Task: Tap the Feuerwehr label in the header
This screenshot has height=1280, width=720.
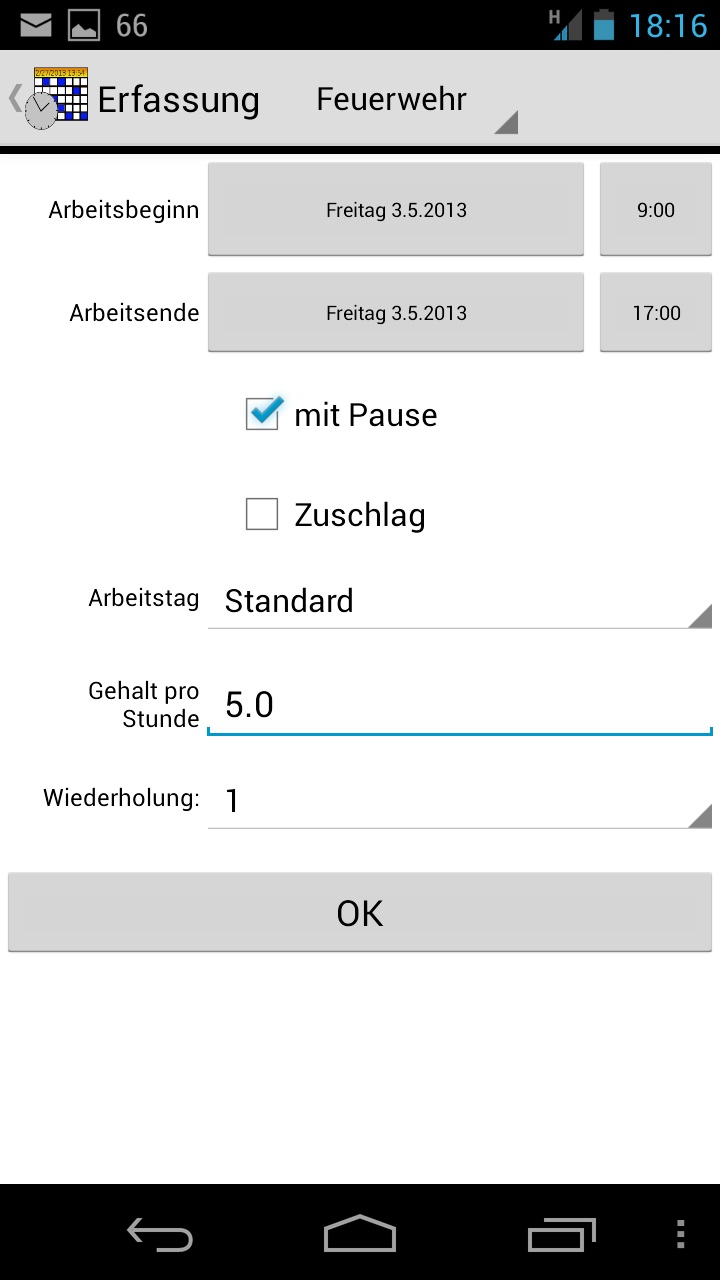Action: tap(391, 99)
